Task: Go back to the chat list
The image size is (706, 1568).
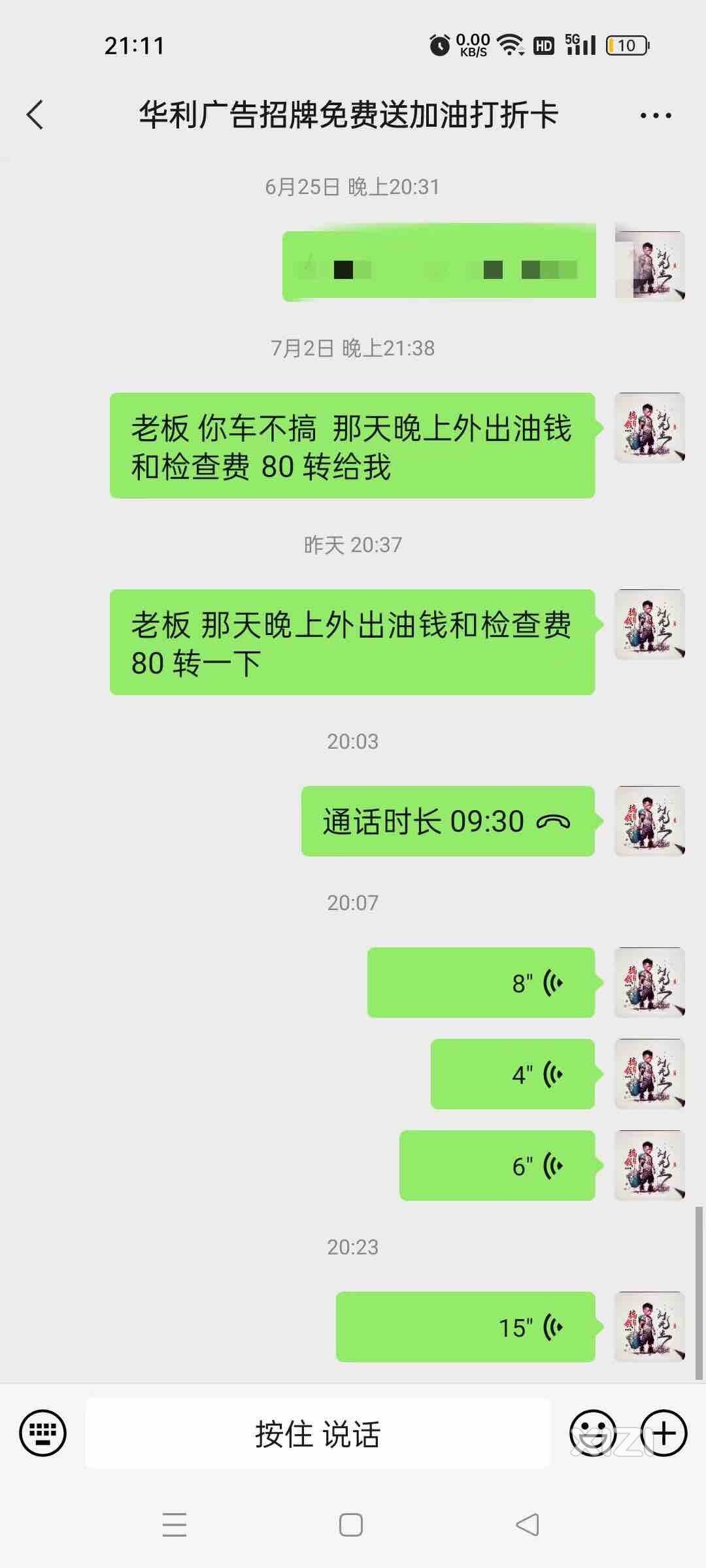Action: [x=35, y=116]
